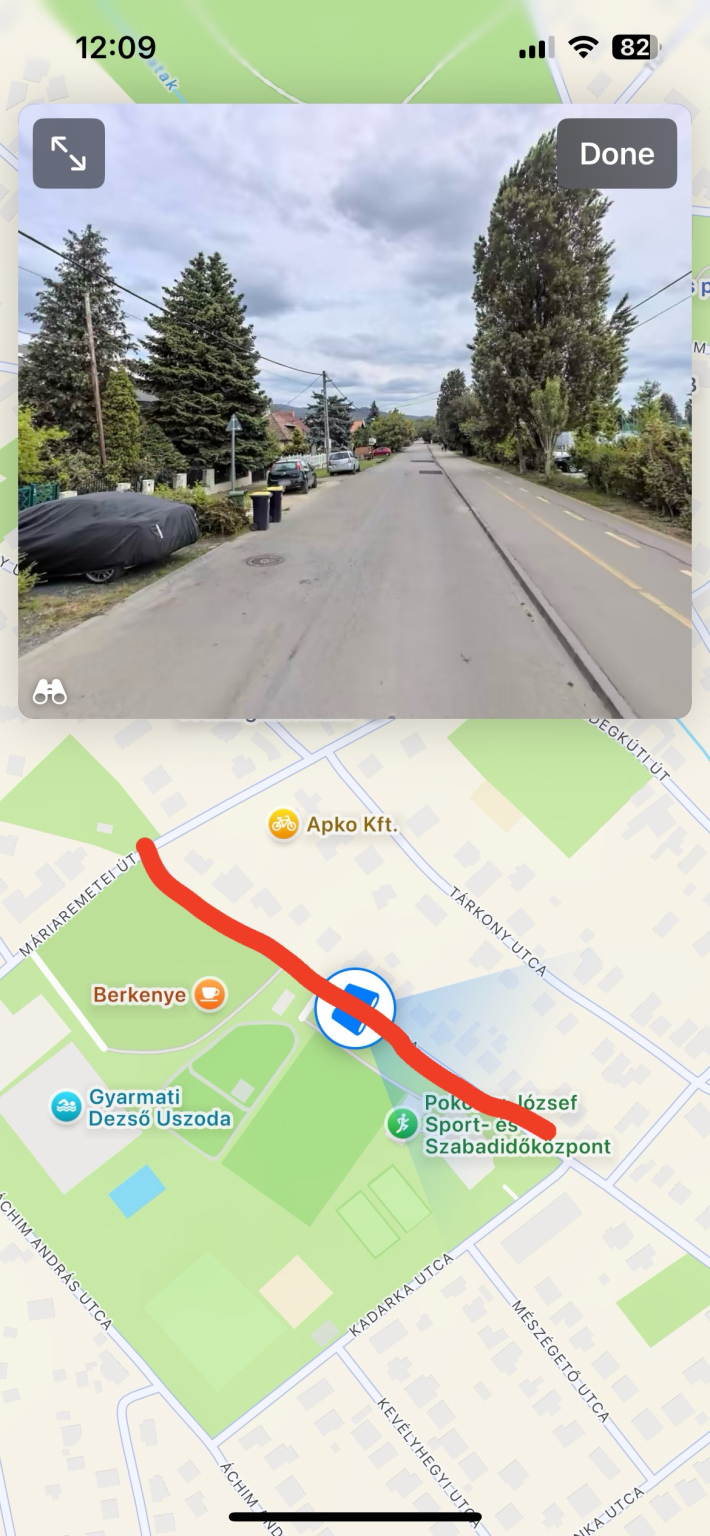Select the Pokorny József Sport- és Szabadidőközpont pin
This screenshot has width=710, height=1536.
[402, 1123]
